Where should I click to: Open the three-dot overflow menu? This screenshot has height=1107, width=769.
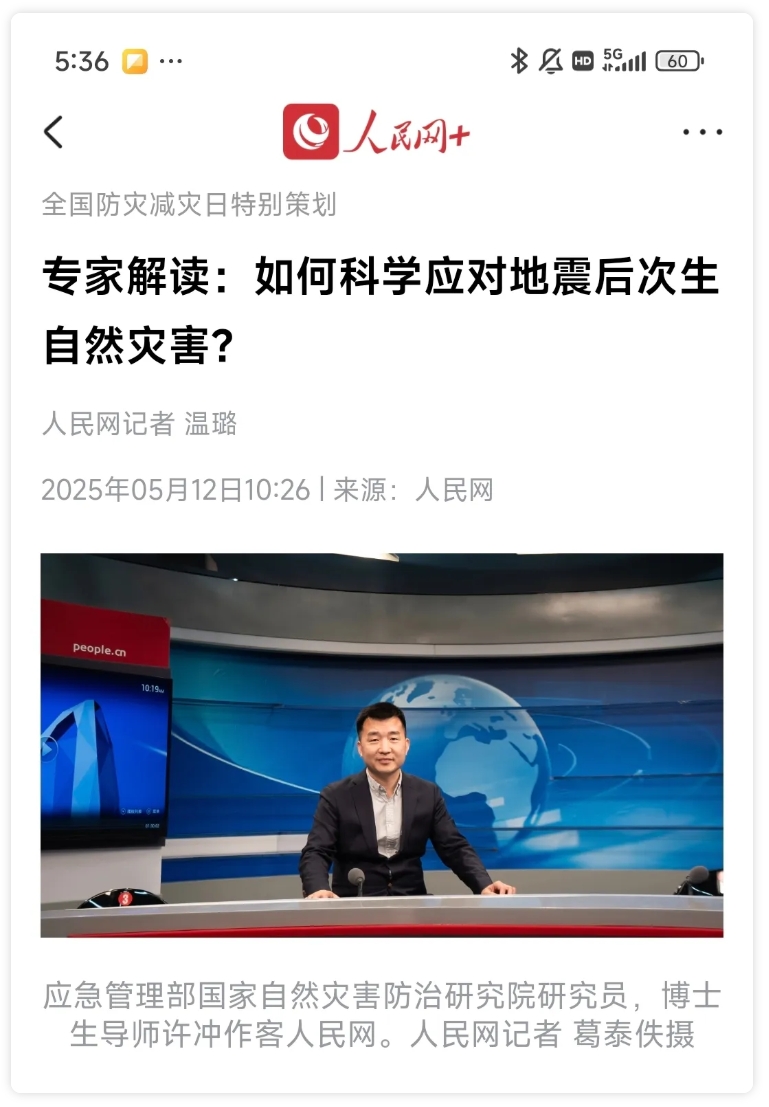pos(702,132)
